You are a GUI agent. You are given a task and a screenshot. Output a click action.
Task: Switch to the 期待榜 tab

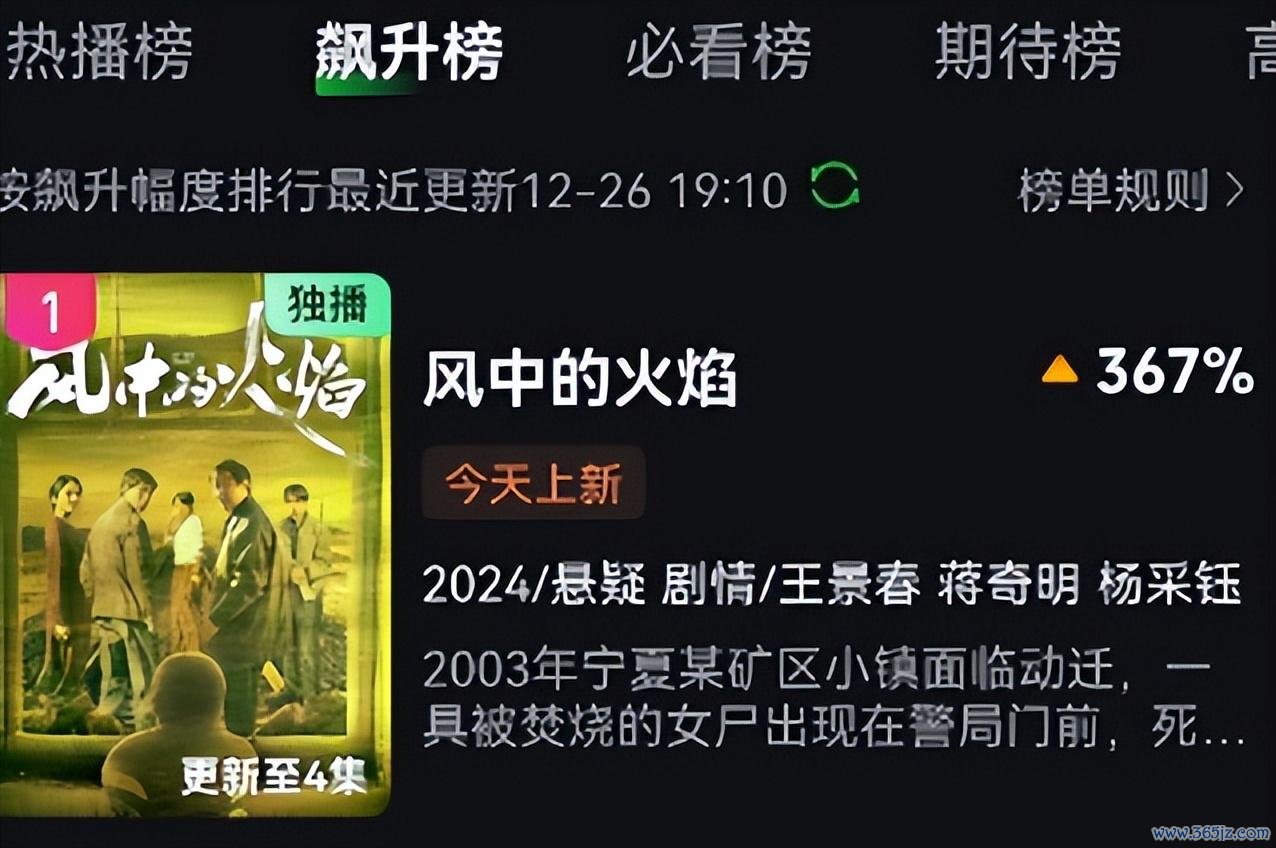[x=1027, y=52]
